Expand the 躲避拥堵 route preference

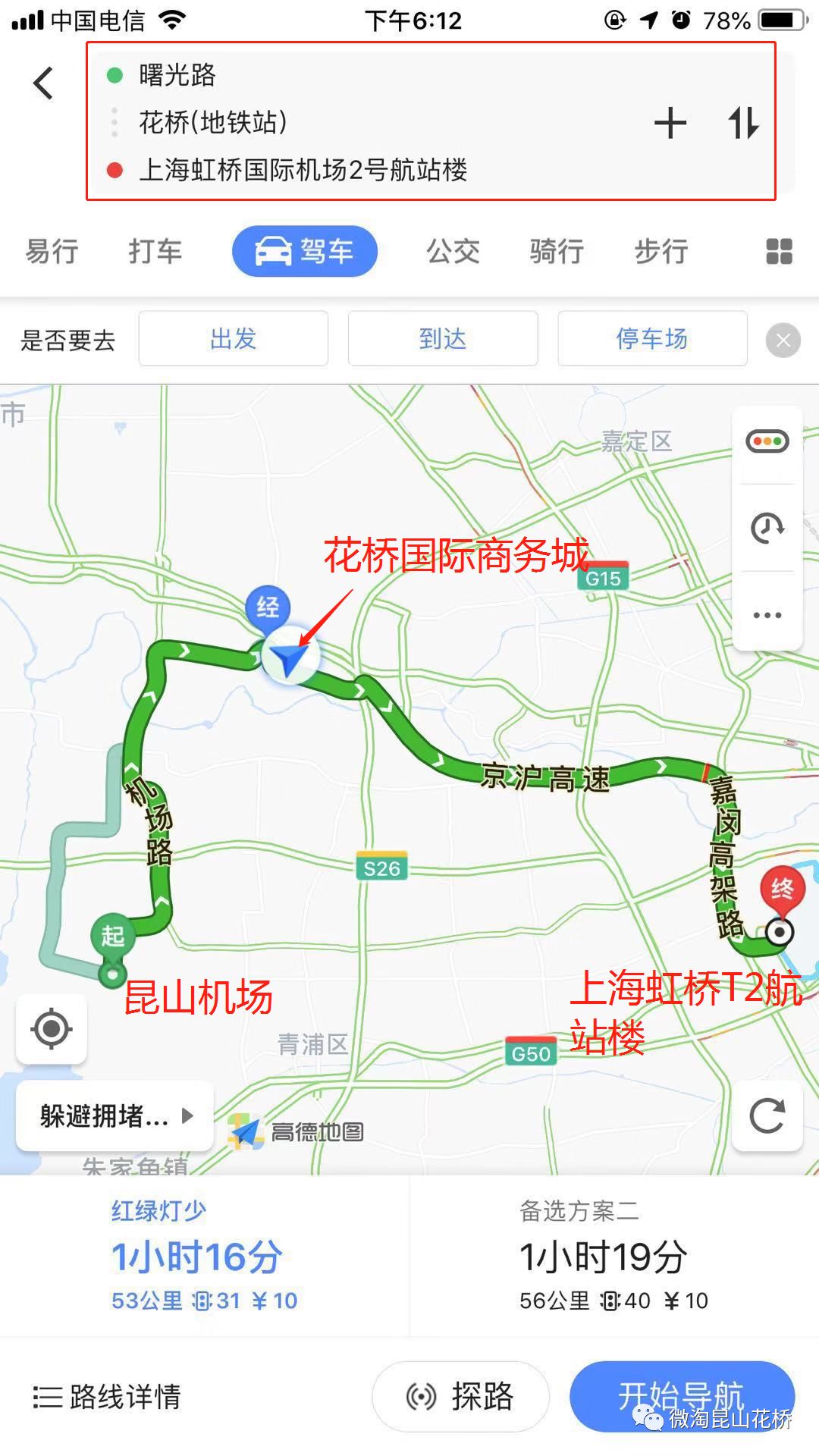click(x=115, y=1116)
